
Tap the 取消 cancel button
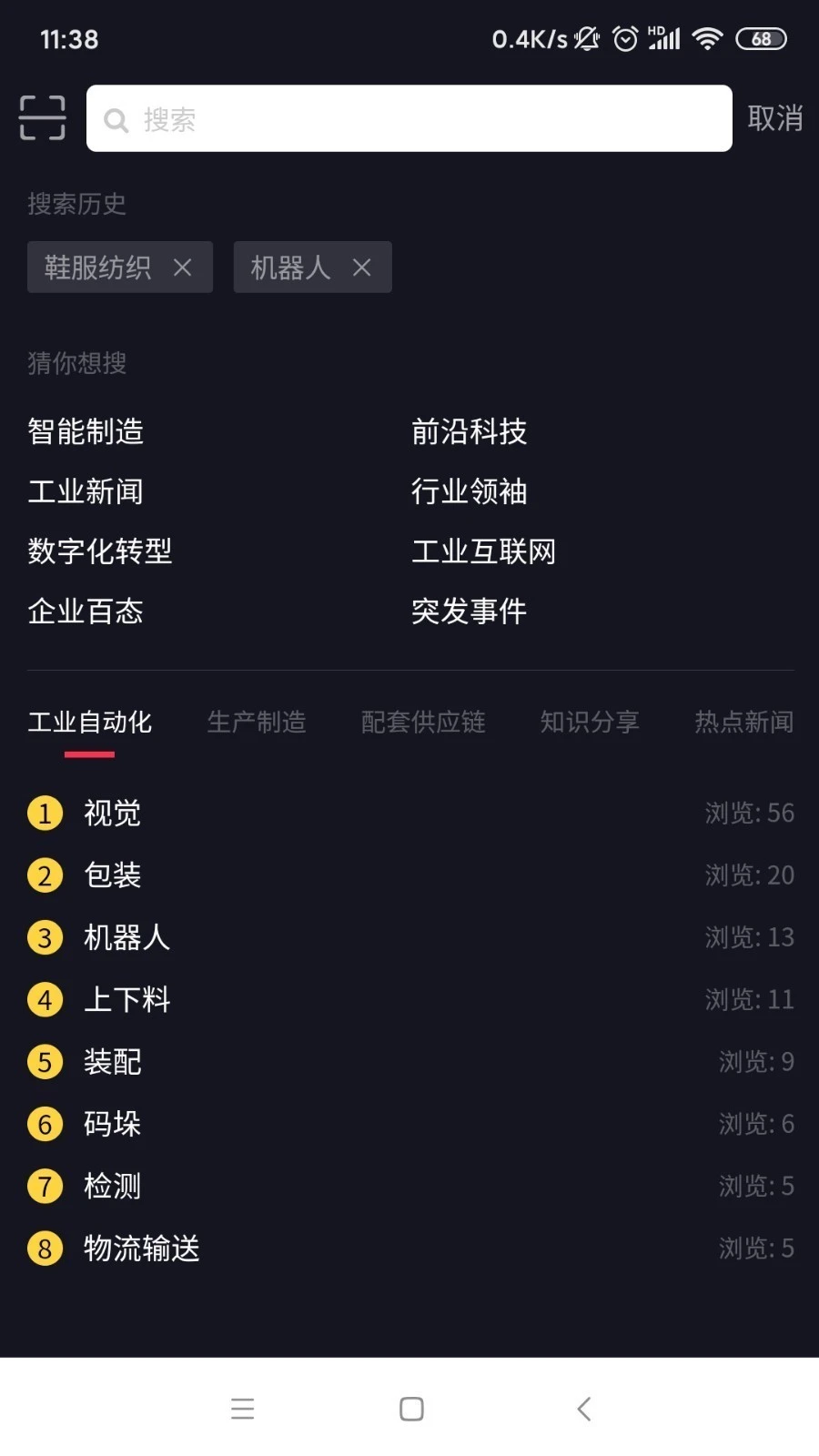(775, 118)
